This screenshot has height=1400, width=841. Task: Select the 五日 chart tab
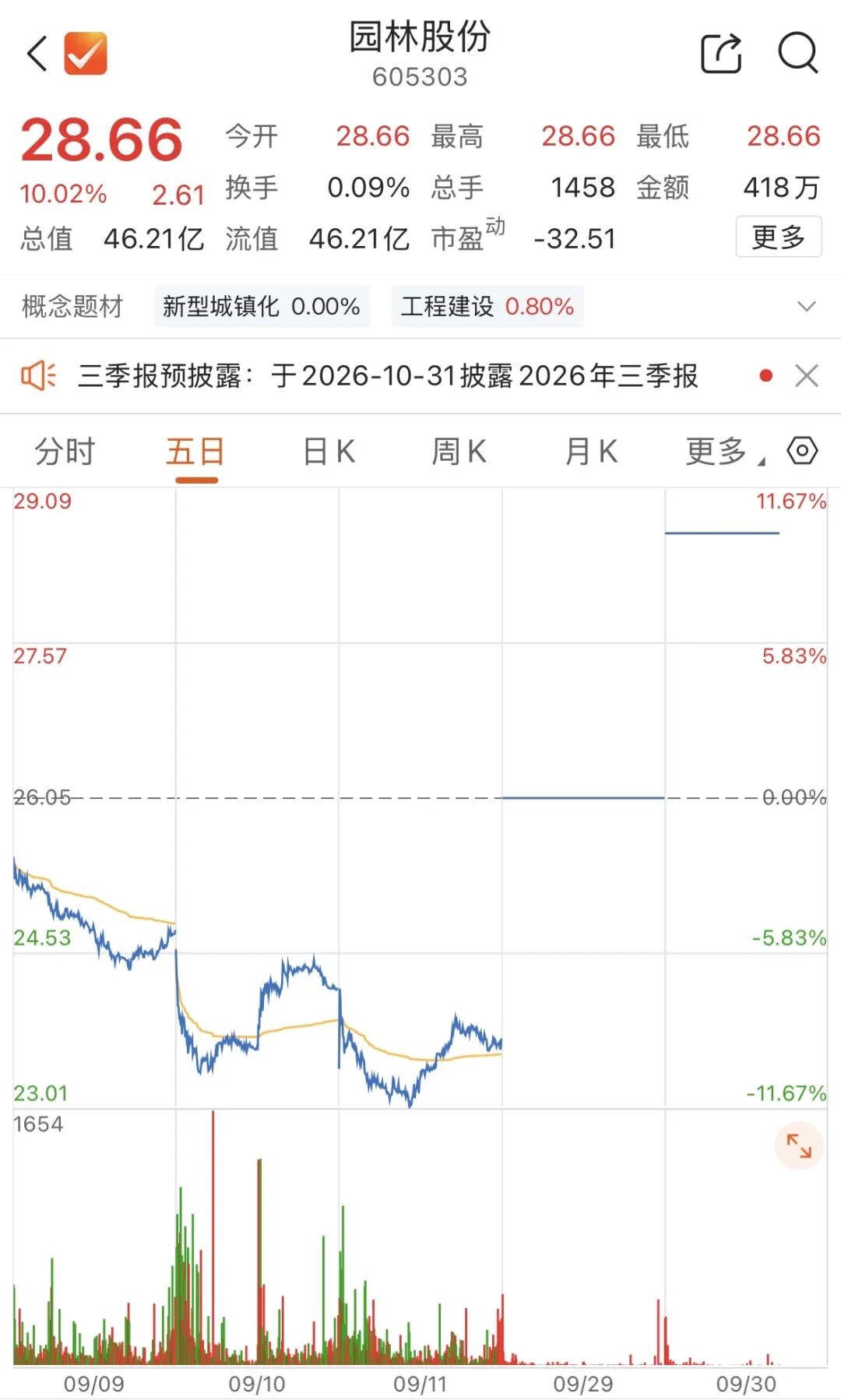pyautogui.click(x=195, y=452)
